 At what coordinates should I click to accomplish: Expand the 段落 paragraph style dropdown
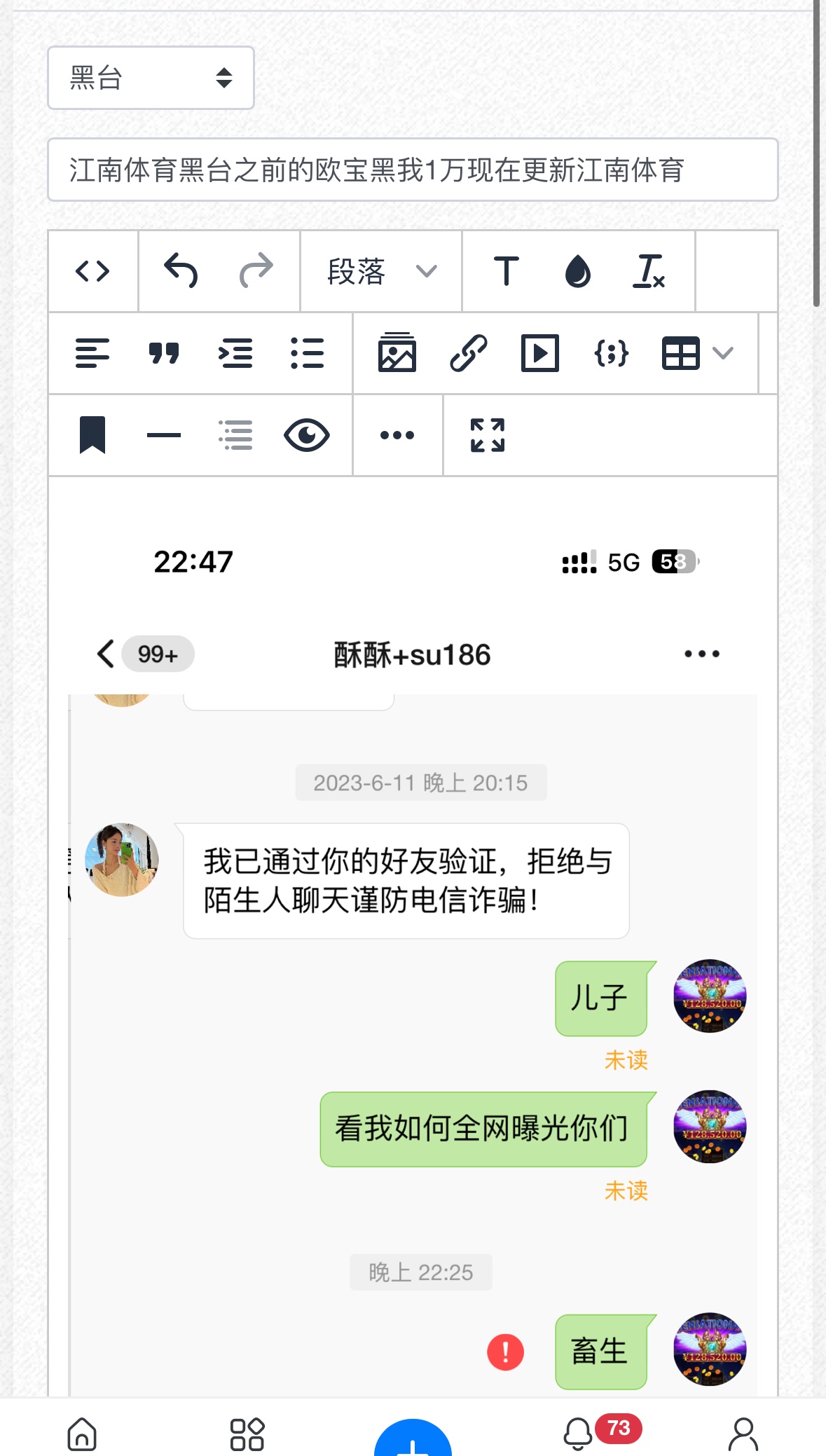click(x=381, y=271)
